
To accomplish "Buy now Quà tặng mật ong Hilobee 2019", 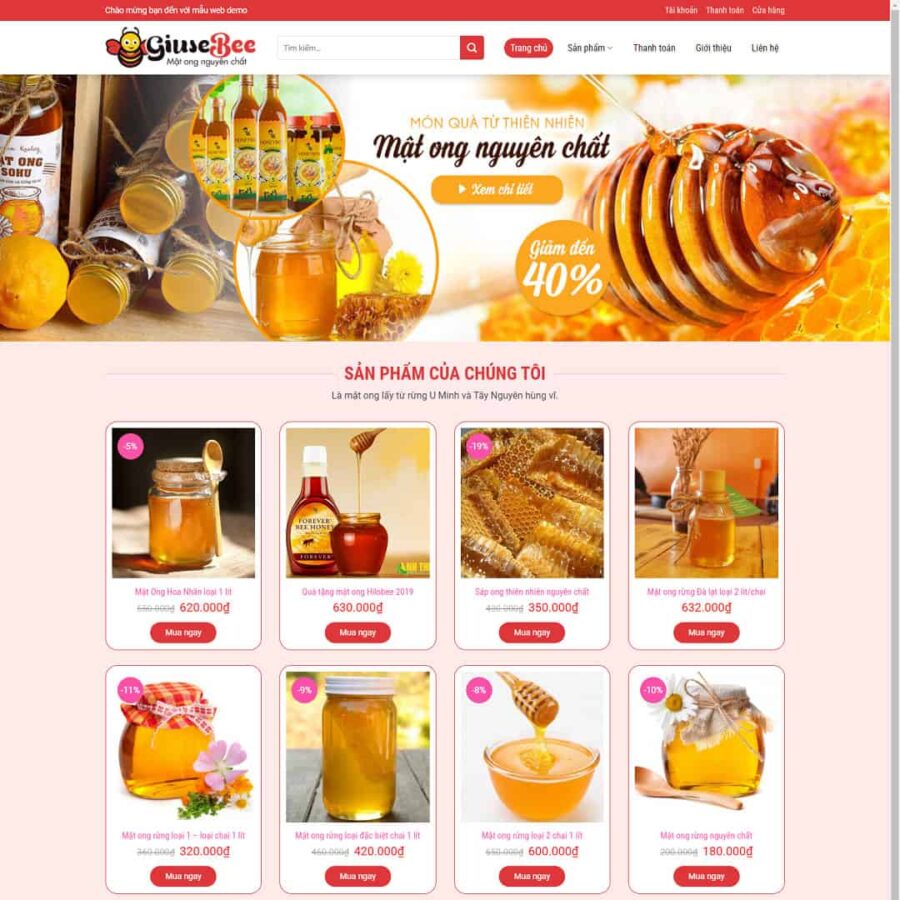I will coord(357,632).
